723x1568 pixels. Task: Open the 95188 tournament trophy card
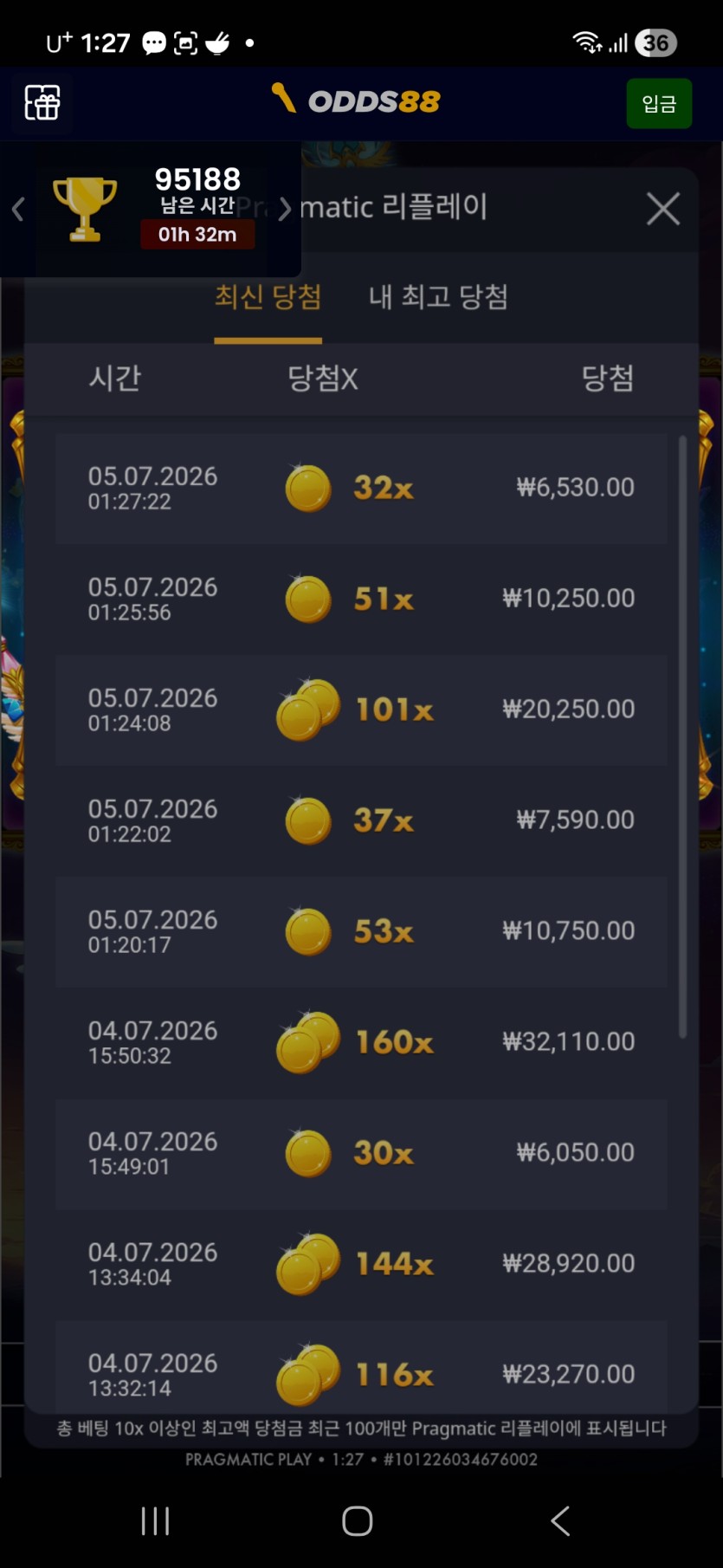(152, 209)
